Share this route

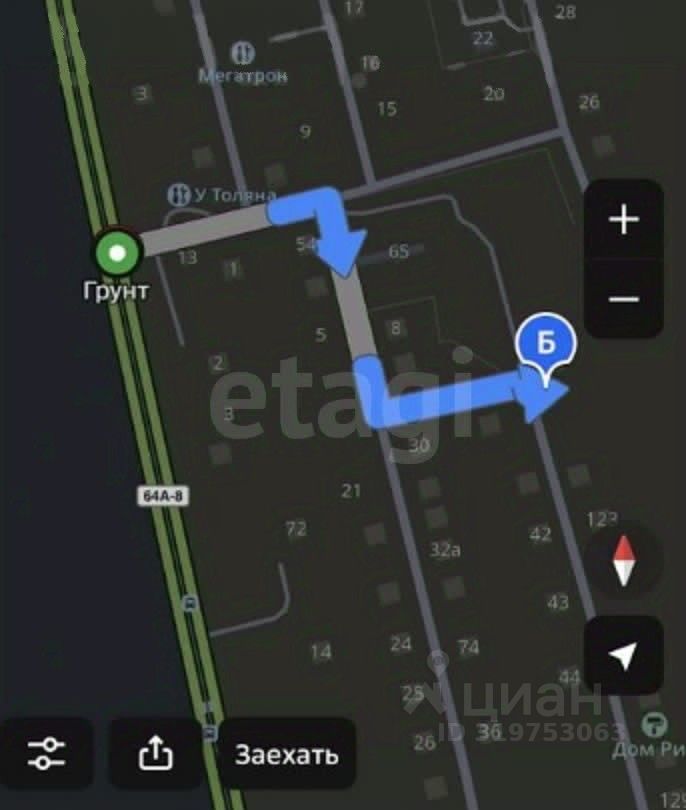155,754
